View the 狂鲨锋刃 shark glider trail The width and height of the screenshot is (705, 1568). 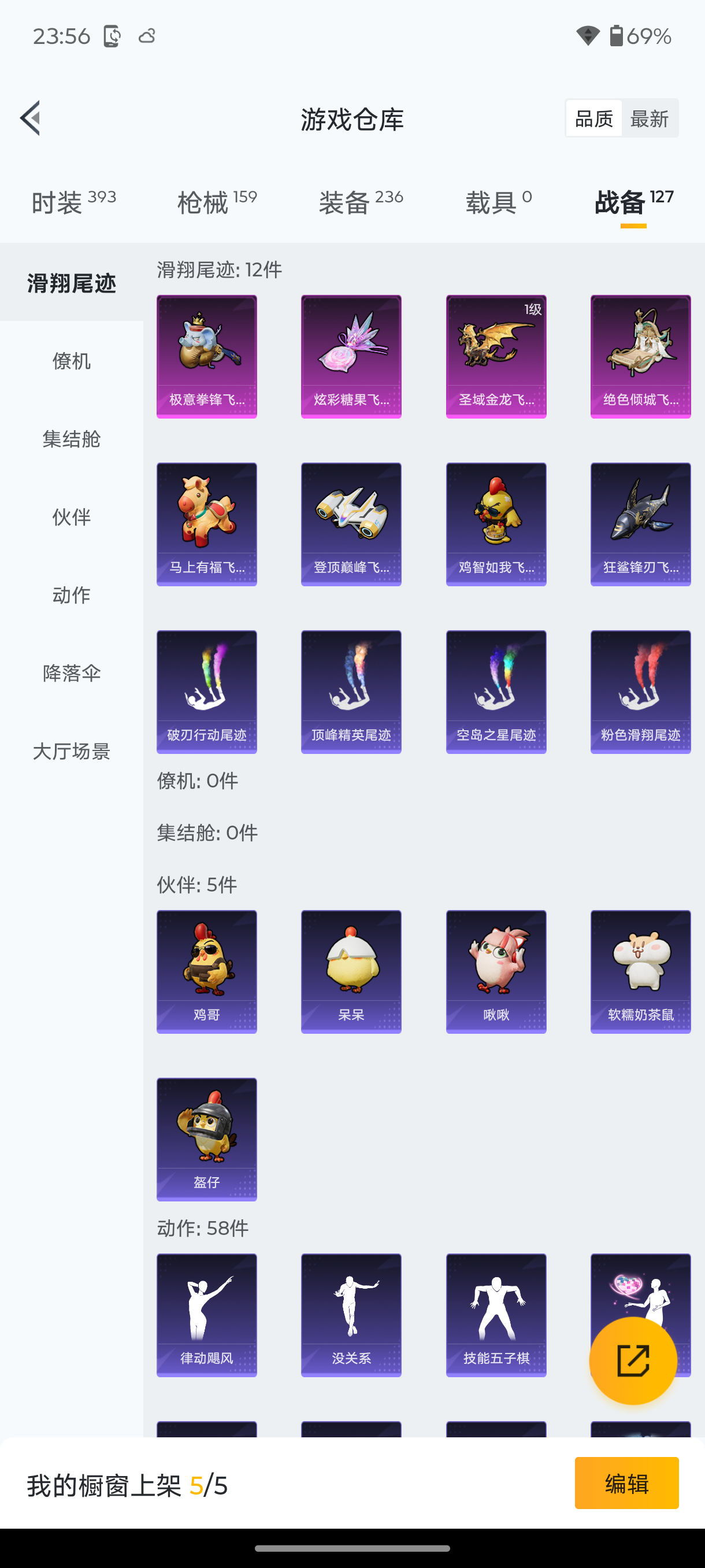click(640, 524)
